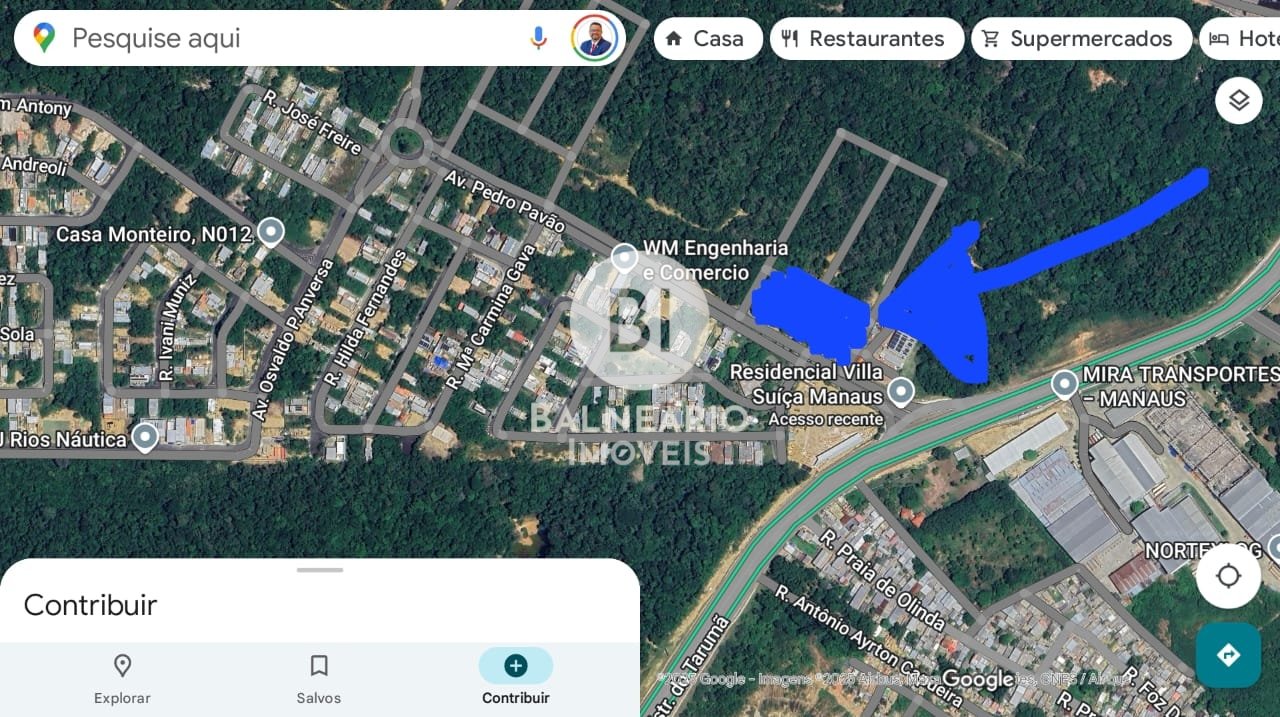Open the J Rios Náutica pin

point(145,437)
